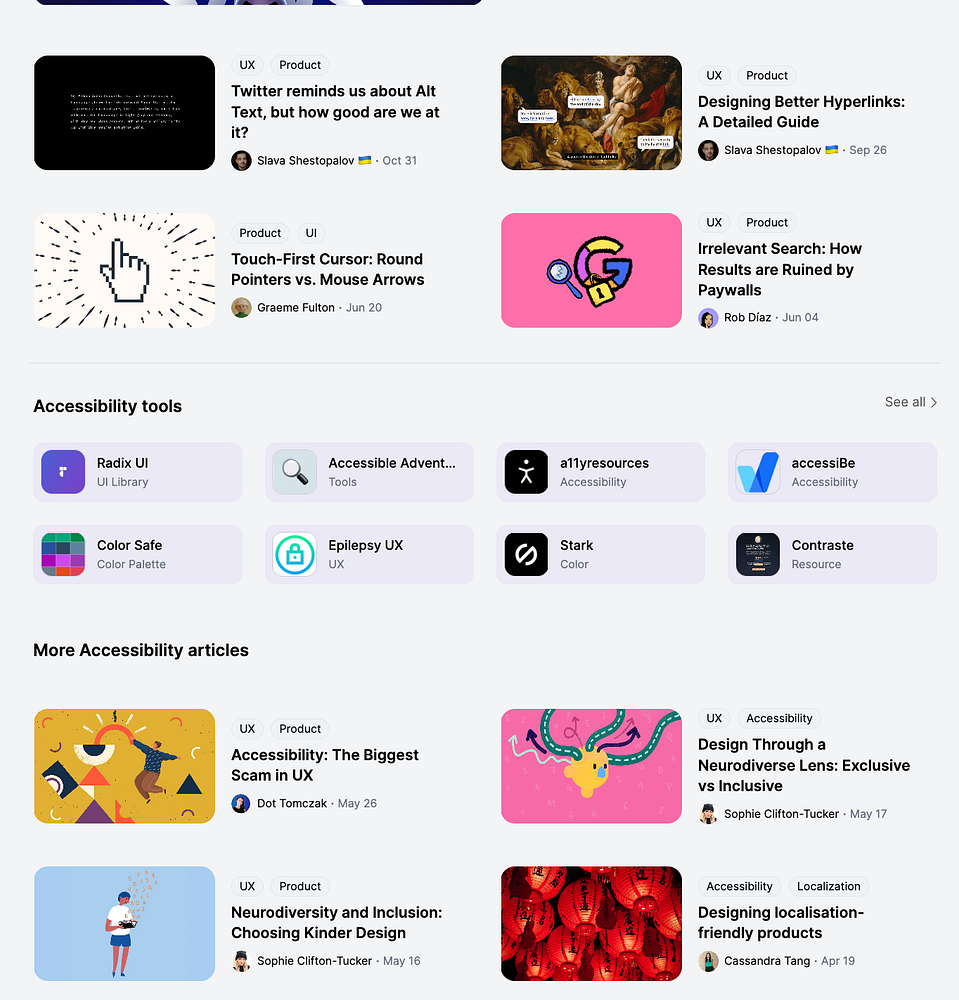Open the Radix UI tool card

(138, 472)
